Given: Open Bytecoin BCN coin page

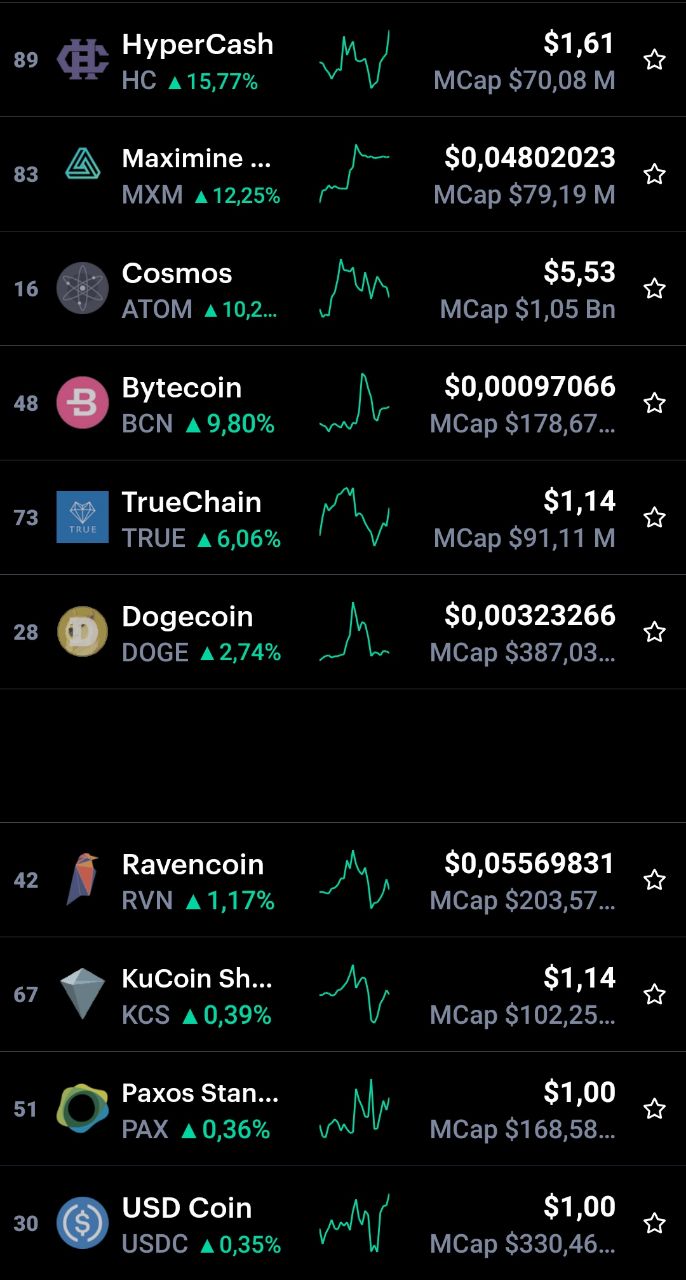Looking at the screenshot, I should (343, 403).
